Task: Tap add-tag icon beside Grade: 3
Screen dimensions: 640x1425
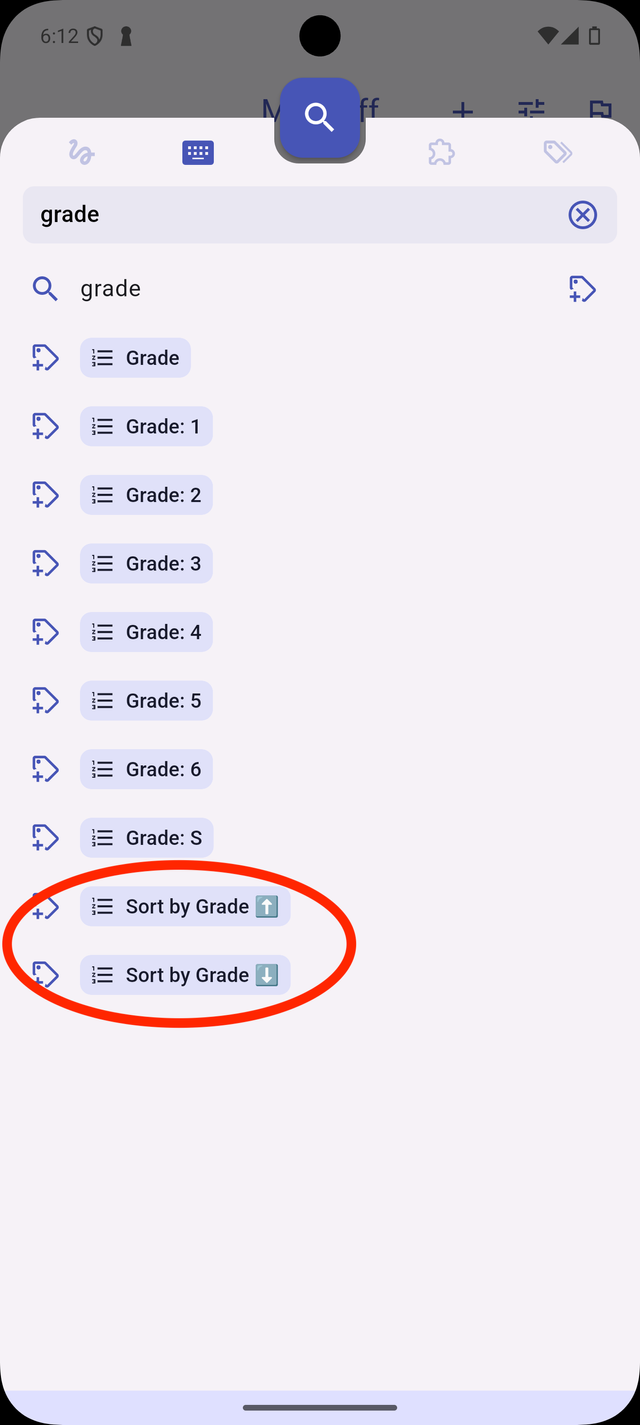Action: pyautogui.click(x=45, y=564)
